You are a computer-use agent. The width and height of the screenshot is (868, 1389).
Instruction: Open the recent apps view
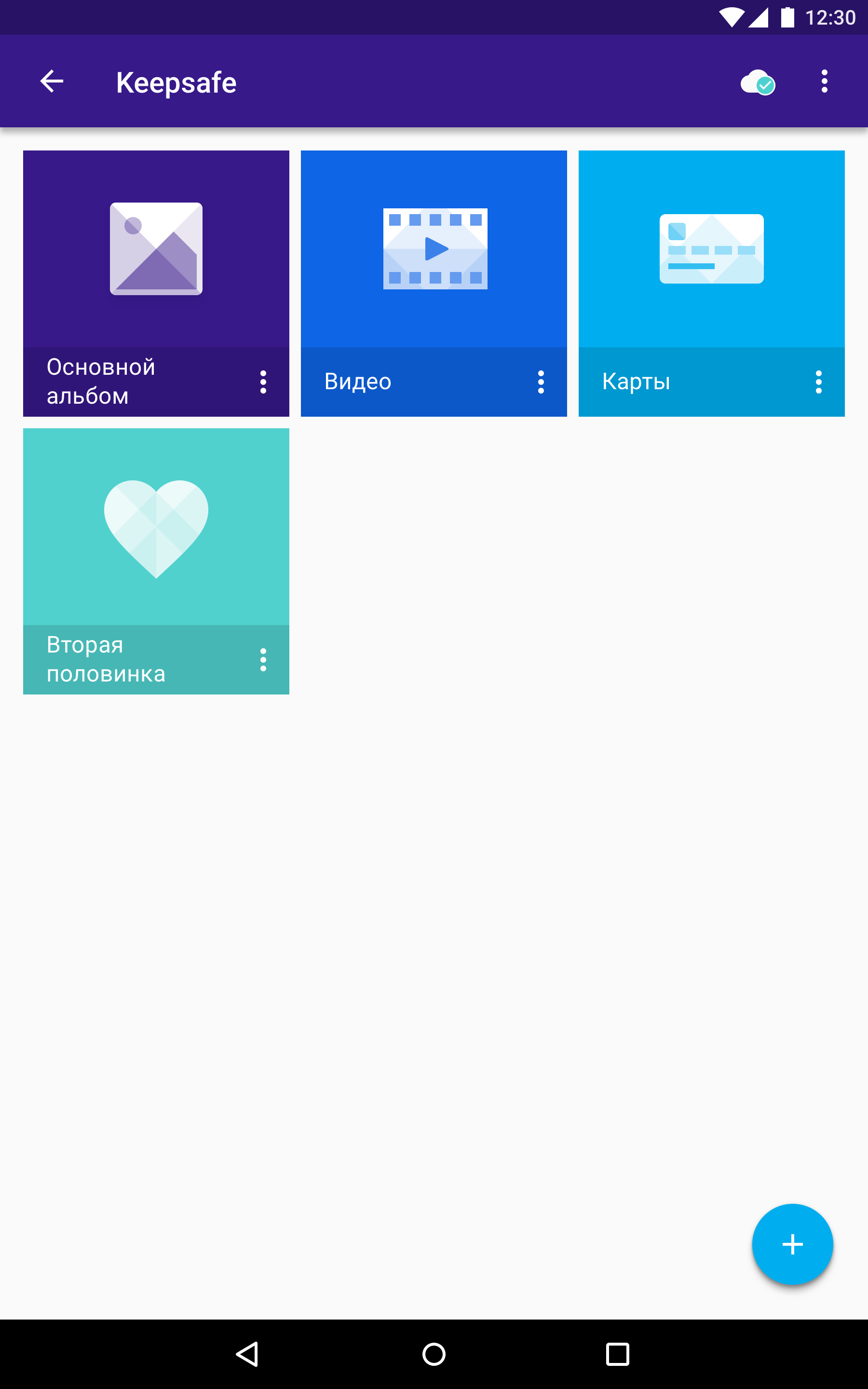(618, 1355)
